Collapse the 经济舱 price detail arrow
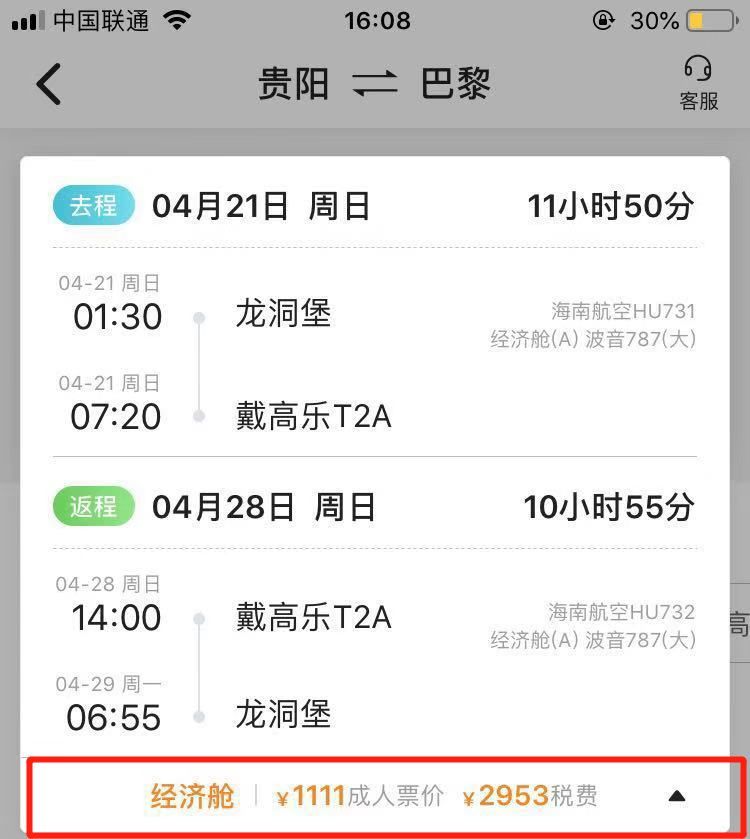750x839 pixels. click(x=677, y=796)
